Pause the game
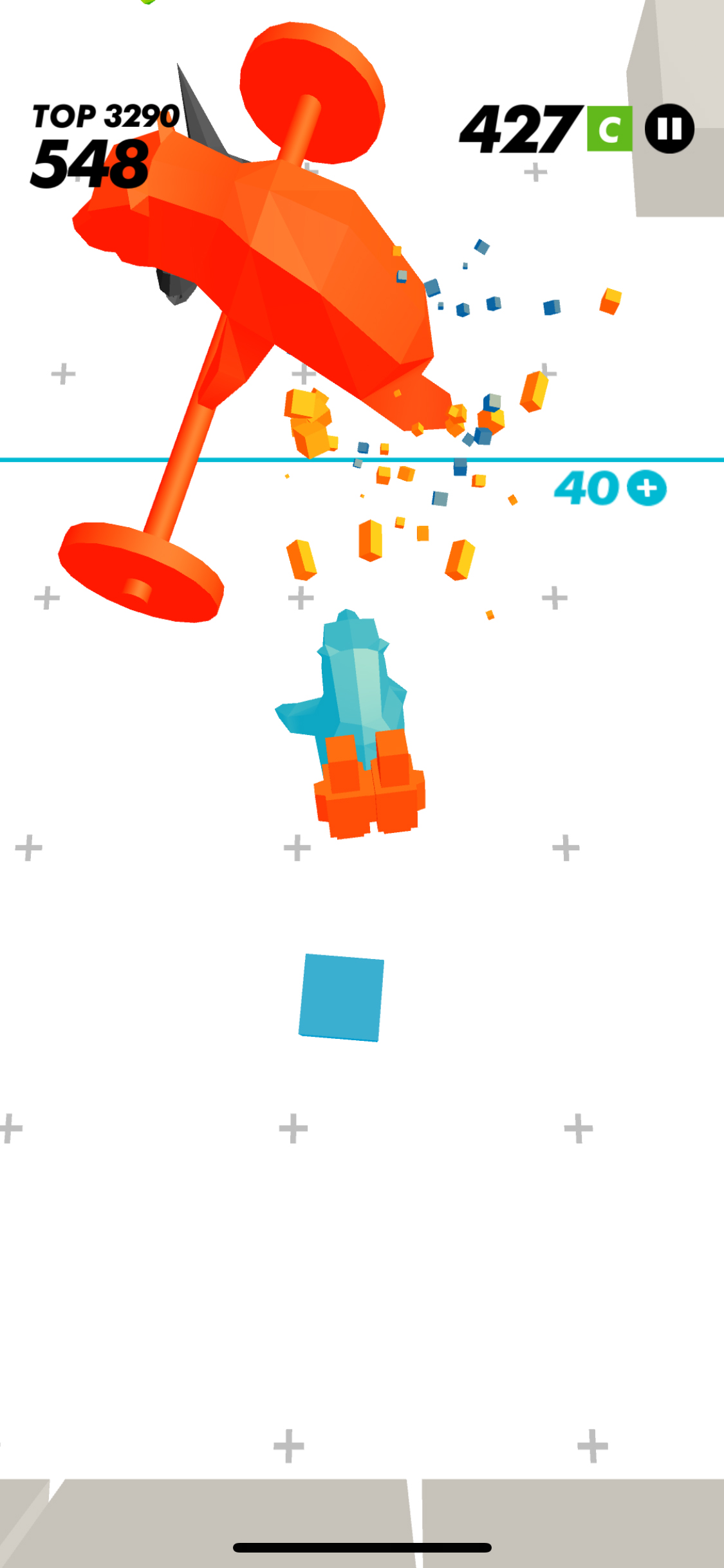This screenshot has width=724, height=1568. 669,129
